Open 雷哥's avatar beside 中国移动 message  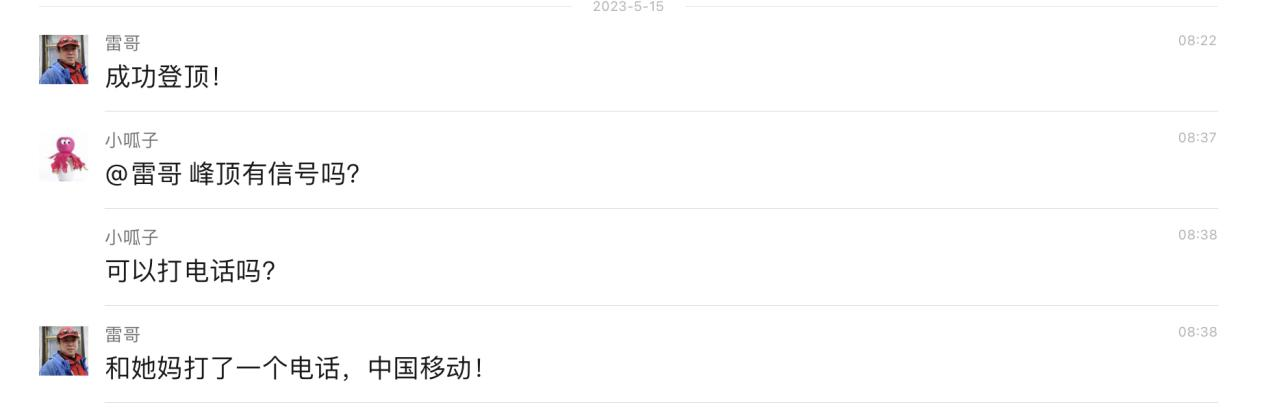coord(64,351)
